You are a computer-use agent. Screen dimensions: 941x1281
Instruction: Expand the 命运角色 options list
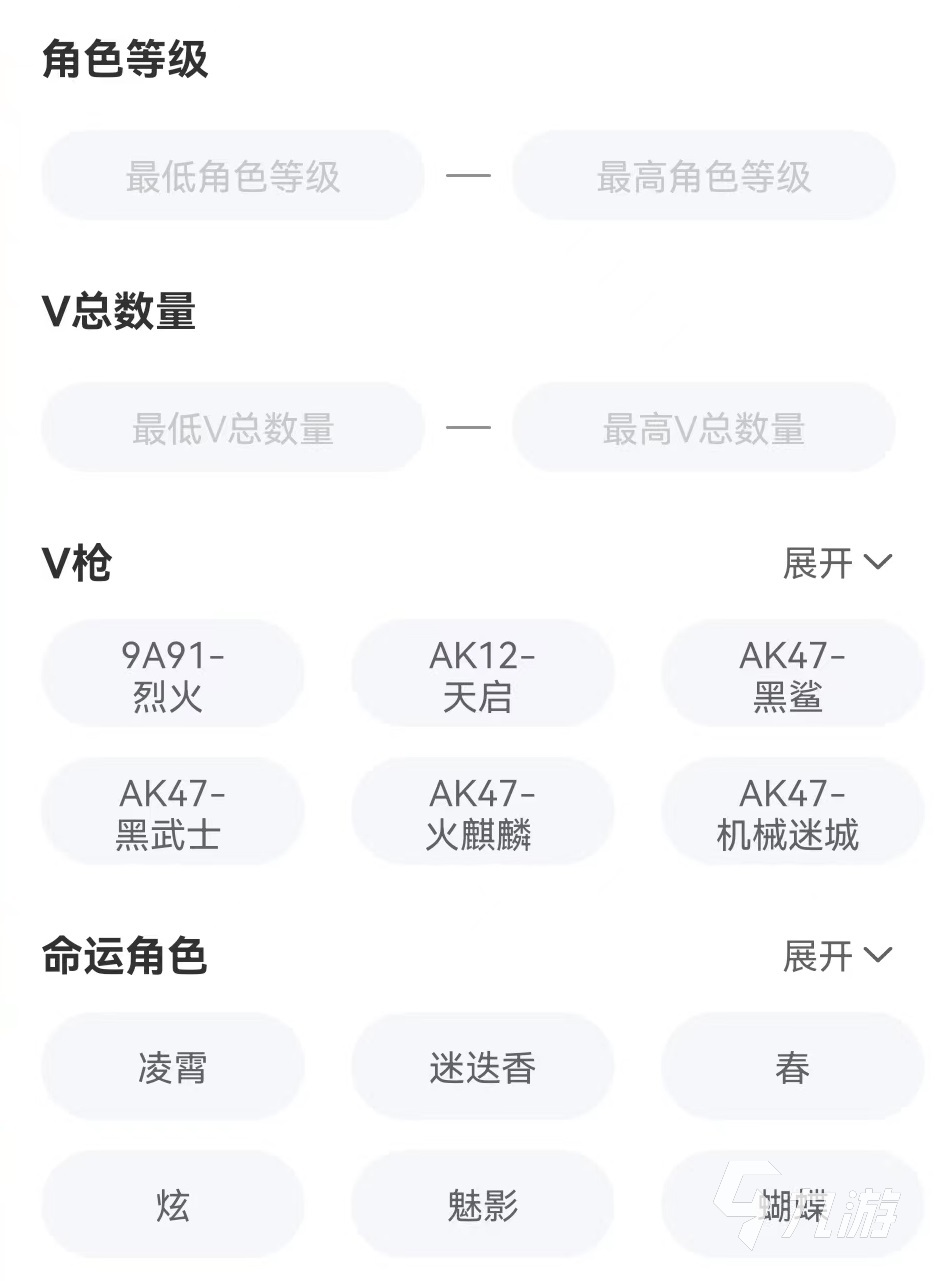coord(837,956)
